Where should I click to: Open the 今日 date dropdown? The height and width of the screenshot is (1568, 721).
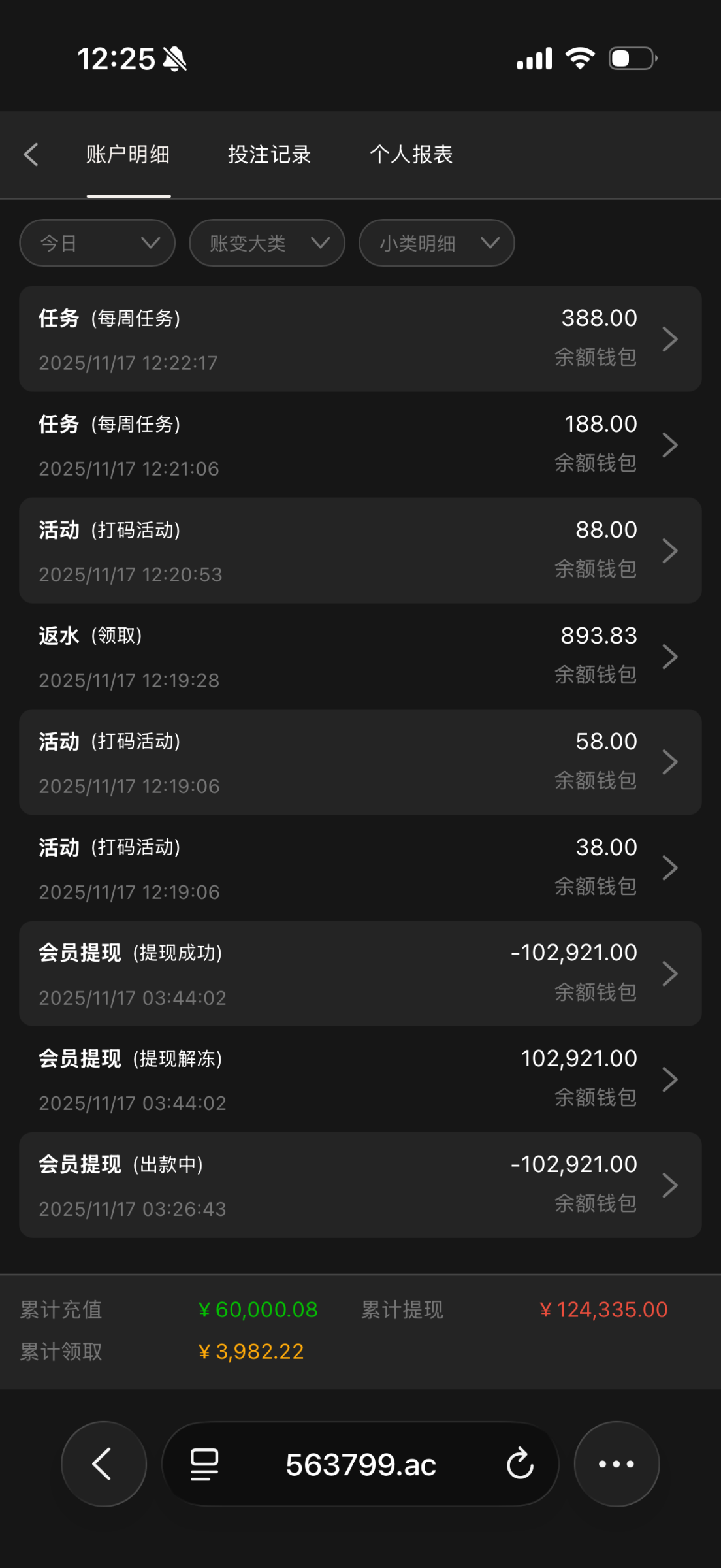coord(97,243)
